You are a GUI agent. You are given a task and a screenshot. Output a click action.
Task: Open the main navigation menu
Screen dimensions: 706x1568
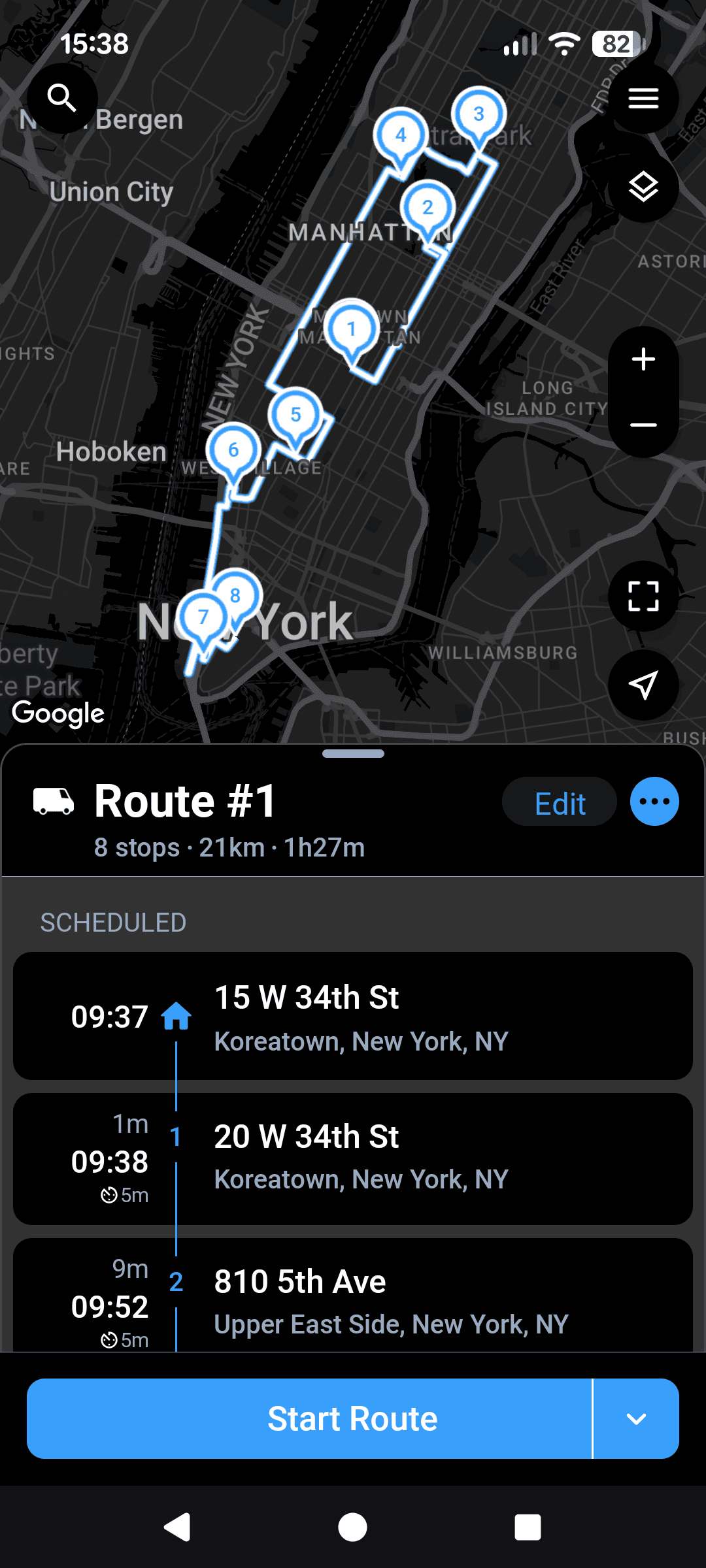tap(643, 98)
